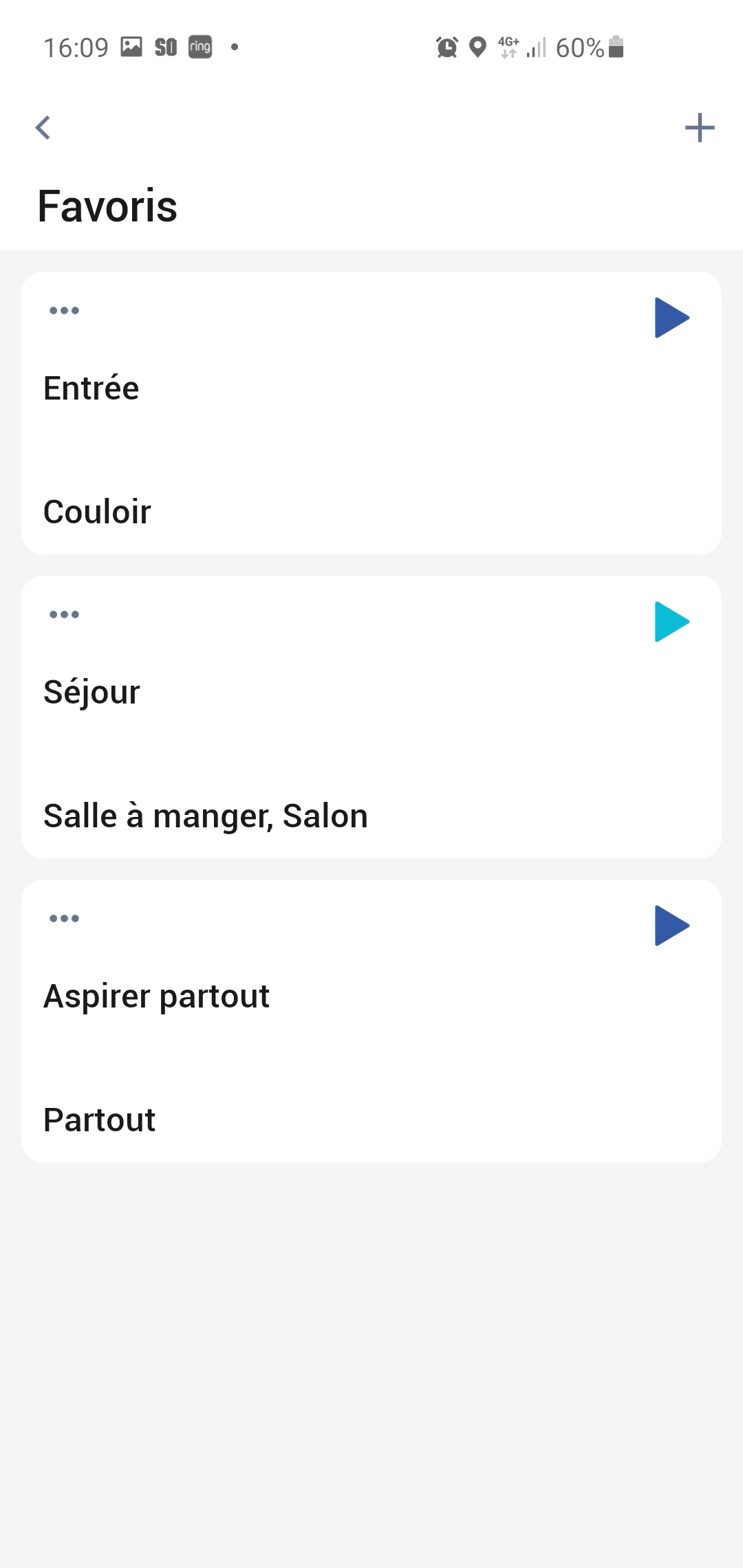Start the Séjour favorite cleaning
743x1568 pixels.
point(671,622)
